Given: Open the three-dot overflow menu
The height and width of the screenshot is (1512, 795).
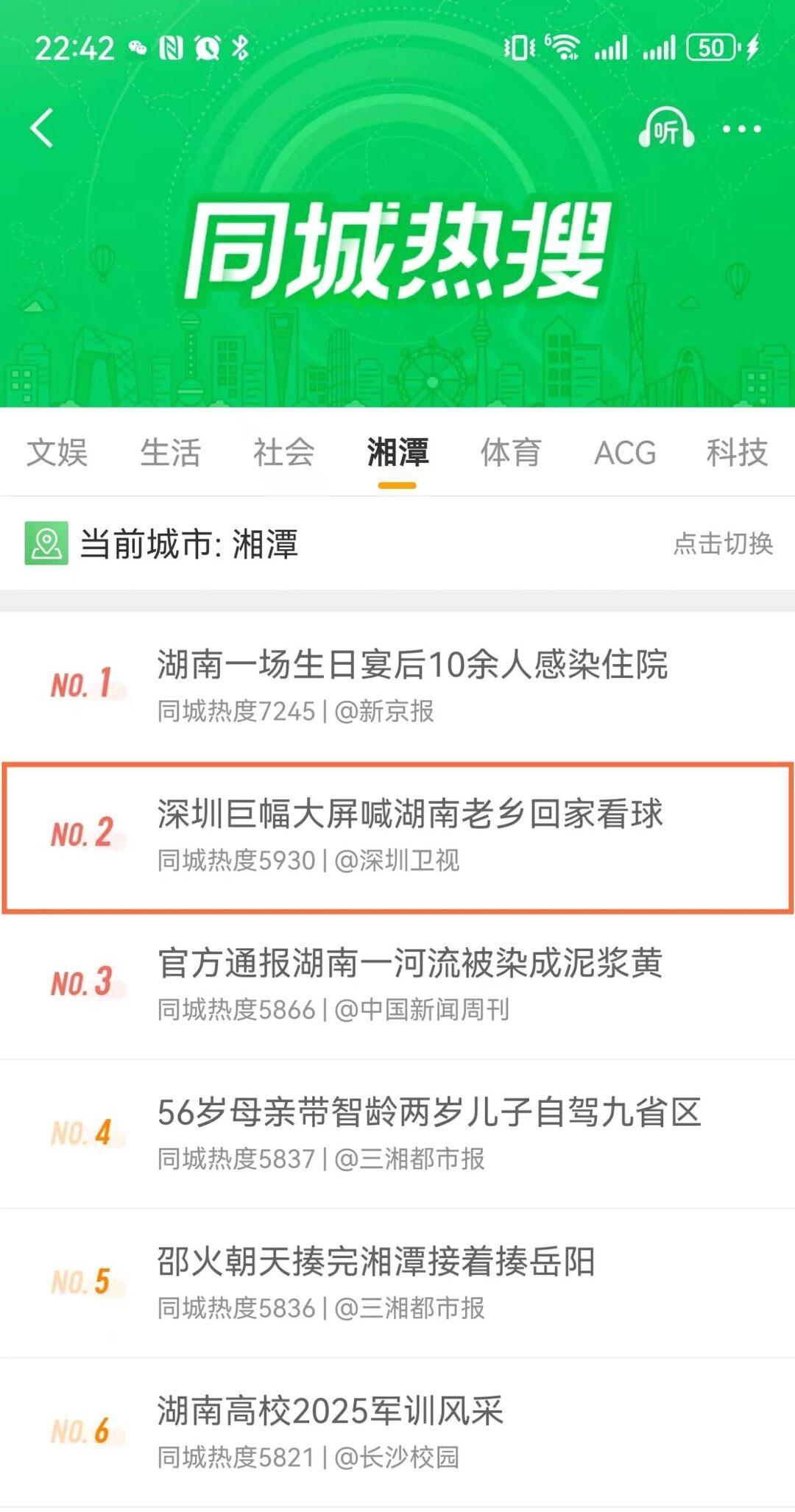Looking at the screenshot, I should 741,130.
